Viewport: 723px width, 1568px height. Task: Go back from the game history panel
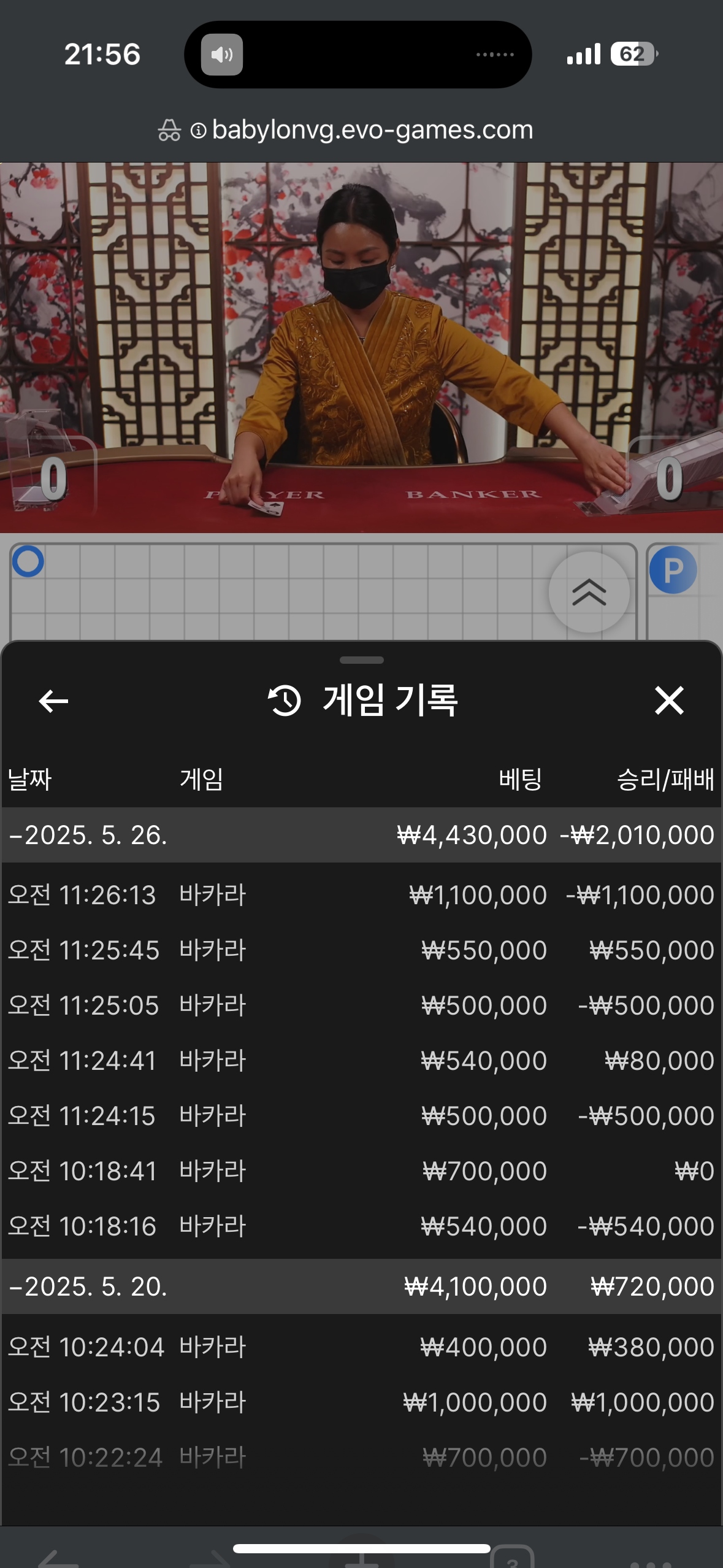pos(53,701)
